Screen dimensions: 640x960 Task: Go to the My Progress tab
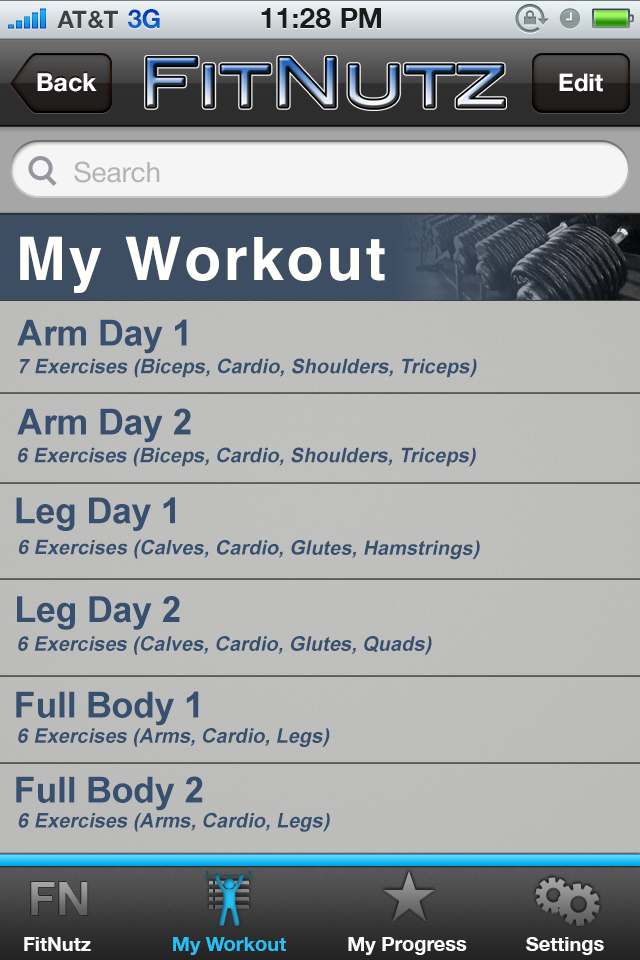click(x=406, y=913)
